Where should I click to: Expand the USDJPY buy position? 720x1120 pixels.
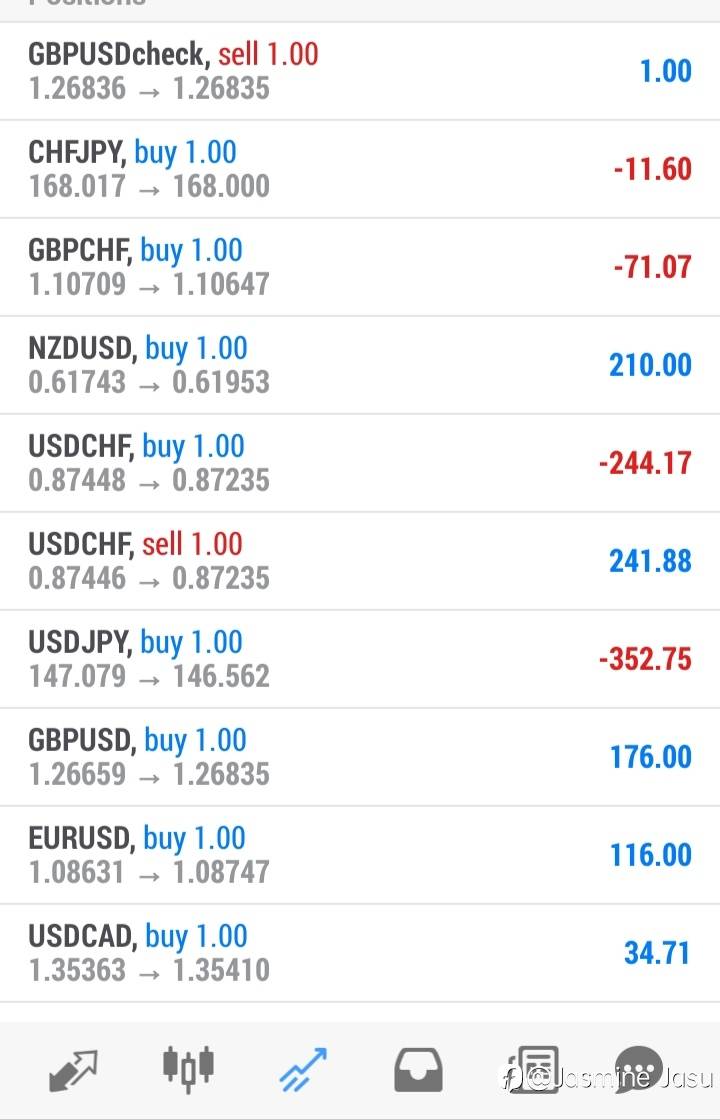click(x=360, y=659)
